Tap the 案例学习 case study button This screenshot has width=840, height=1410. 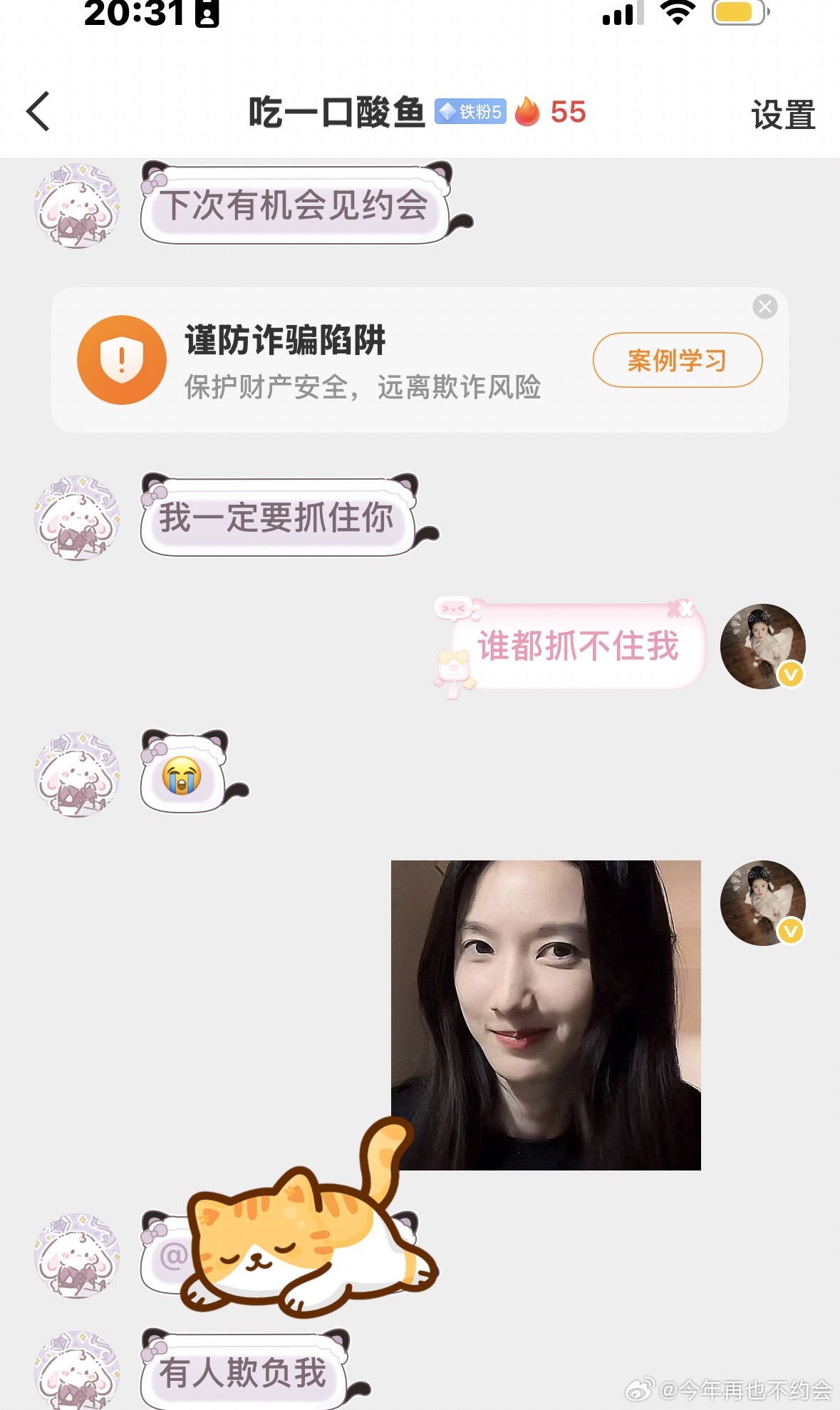point(676,361)
